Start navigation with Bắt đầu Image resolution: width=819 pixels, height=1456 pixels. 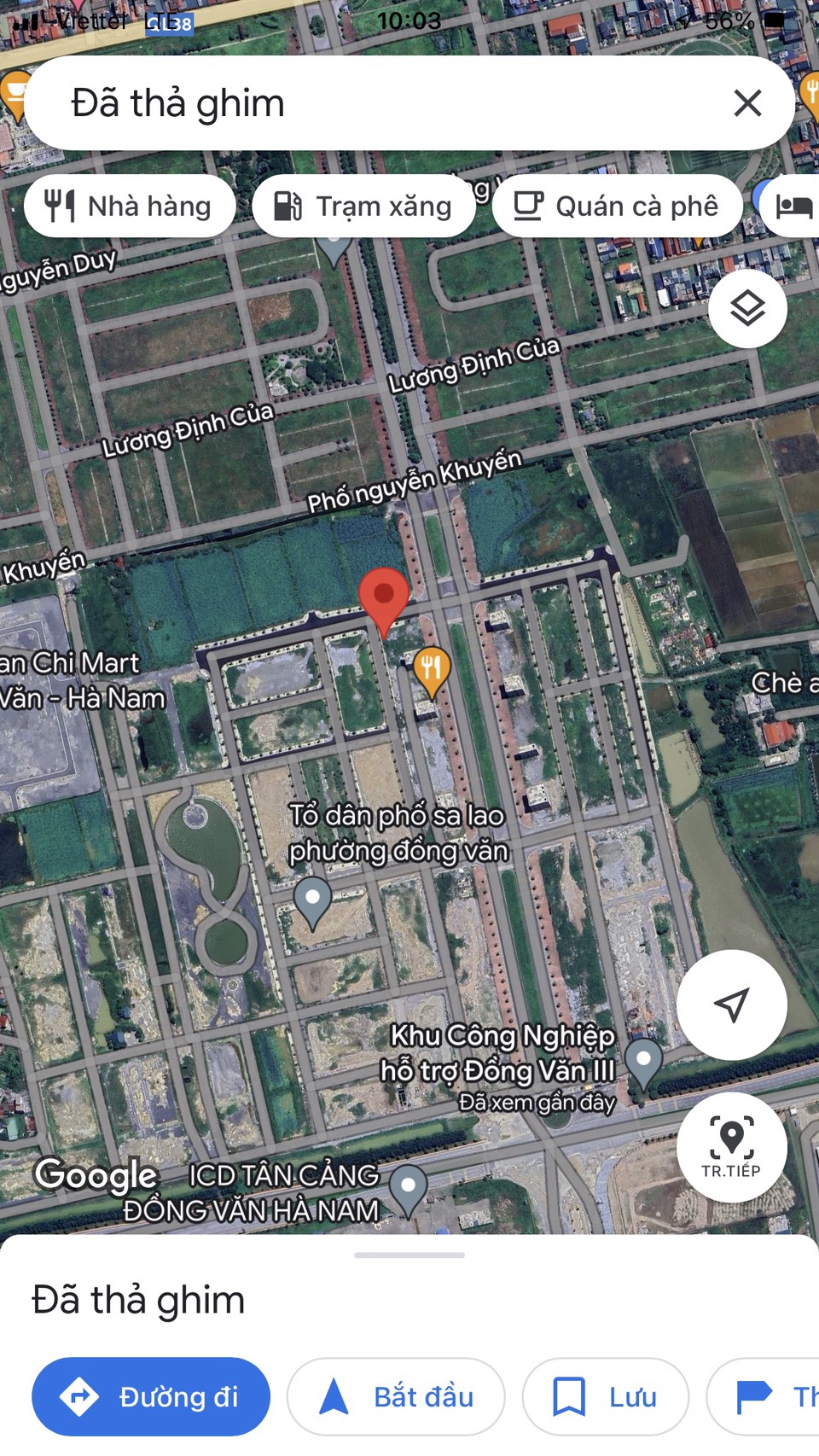[396, 1397]
